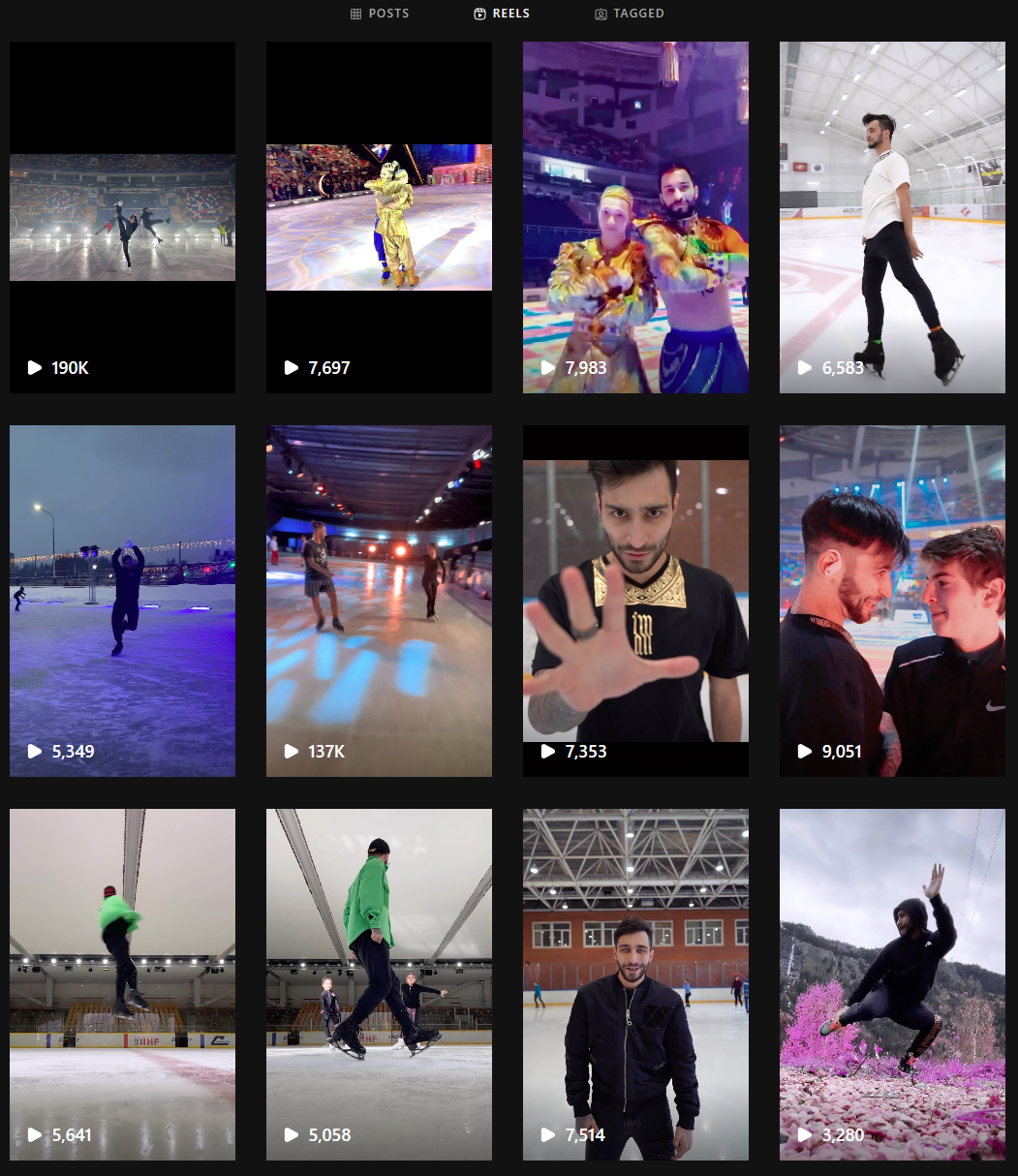
Task: Open the reel with 5,641 views
Action: pos(122,984)
